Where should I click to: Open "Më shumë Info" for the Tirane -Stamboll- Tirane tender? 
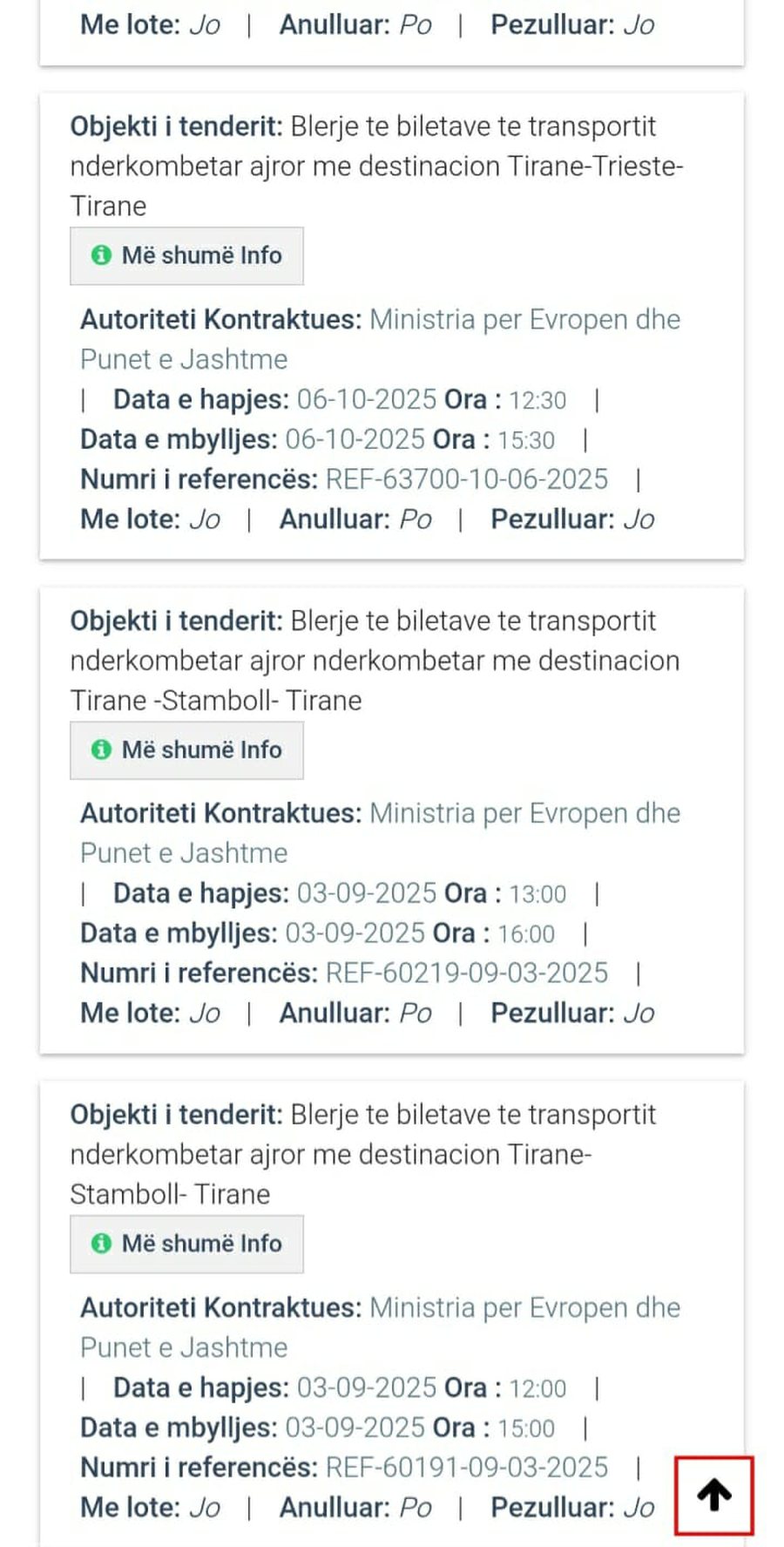tap(186, 749)
